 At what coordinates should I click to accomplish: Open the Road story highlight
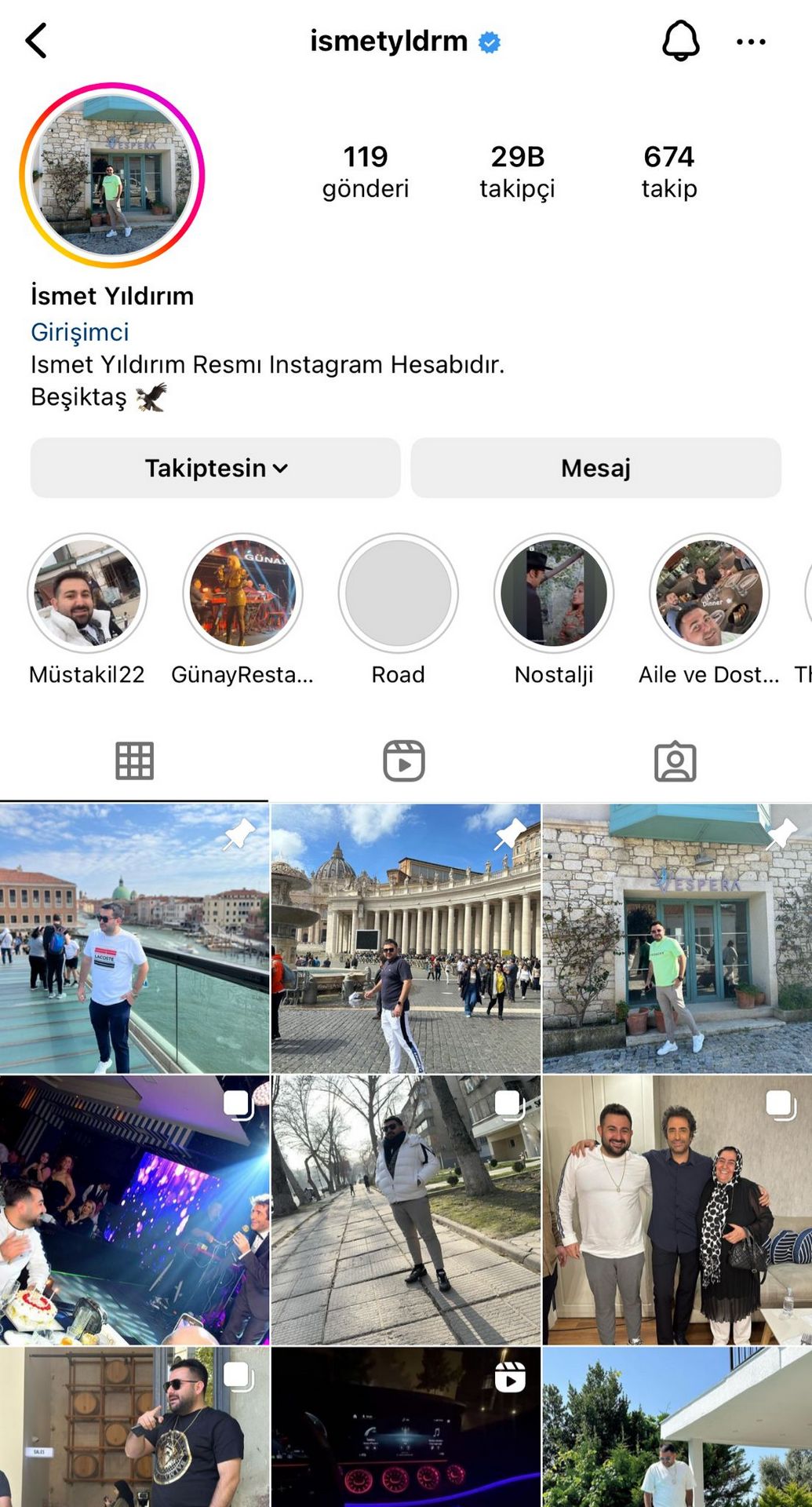coord(398,593)
